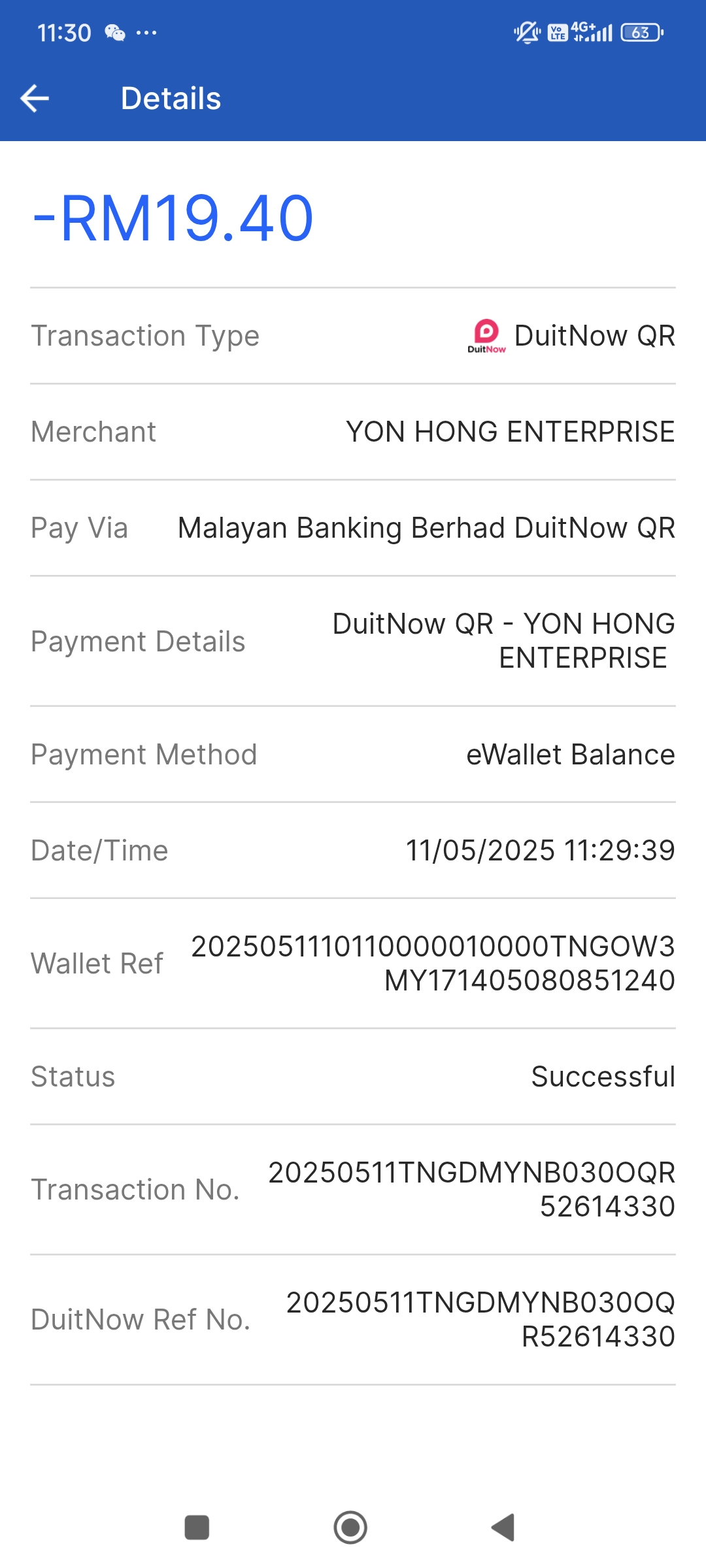
Task: Open the recent apps view
Action: pos(197,1527)
